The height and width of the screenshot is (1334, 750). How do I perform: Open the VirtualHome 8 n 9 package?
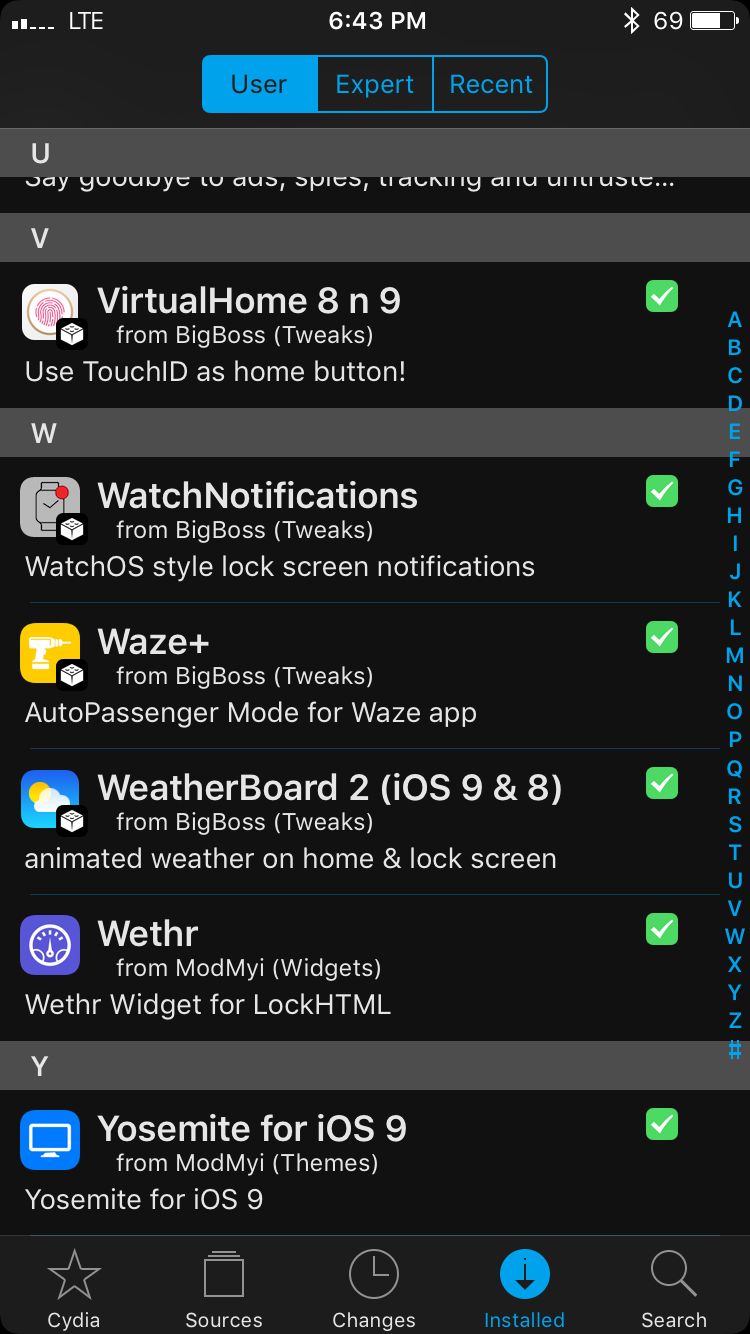[375, 335]
